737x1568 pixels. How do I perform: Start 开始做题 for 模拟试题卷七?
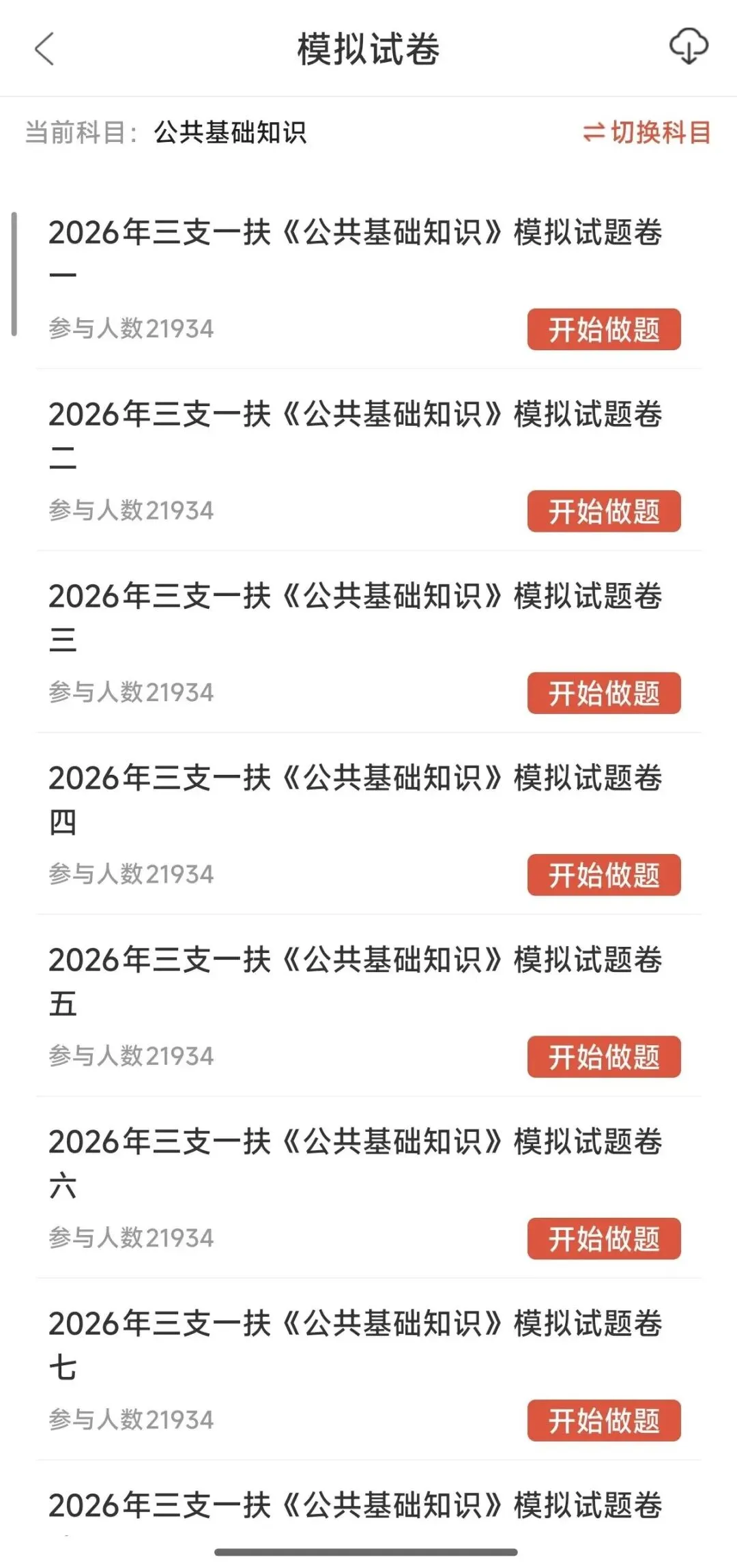pyautogui.click(x=604, y=1421)
